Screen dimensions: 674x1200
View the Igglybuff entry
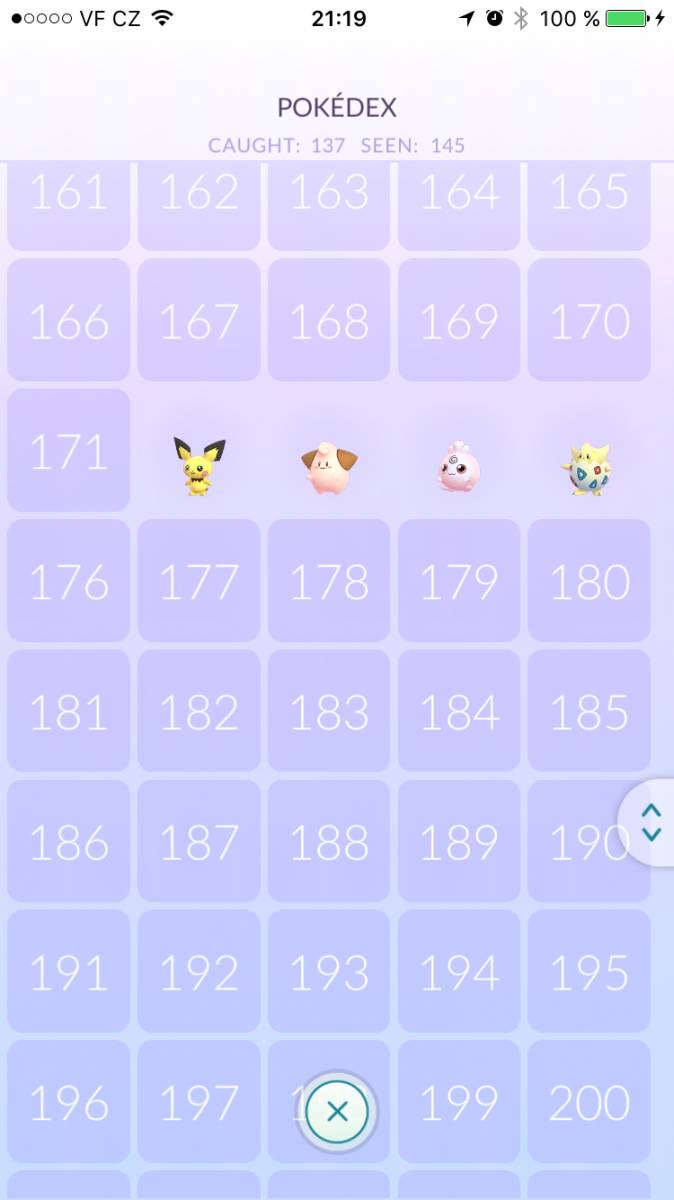pyautogui.click(x=459, y=467)
